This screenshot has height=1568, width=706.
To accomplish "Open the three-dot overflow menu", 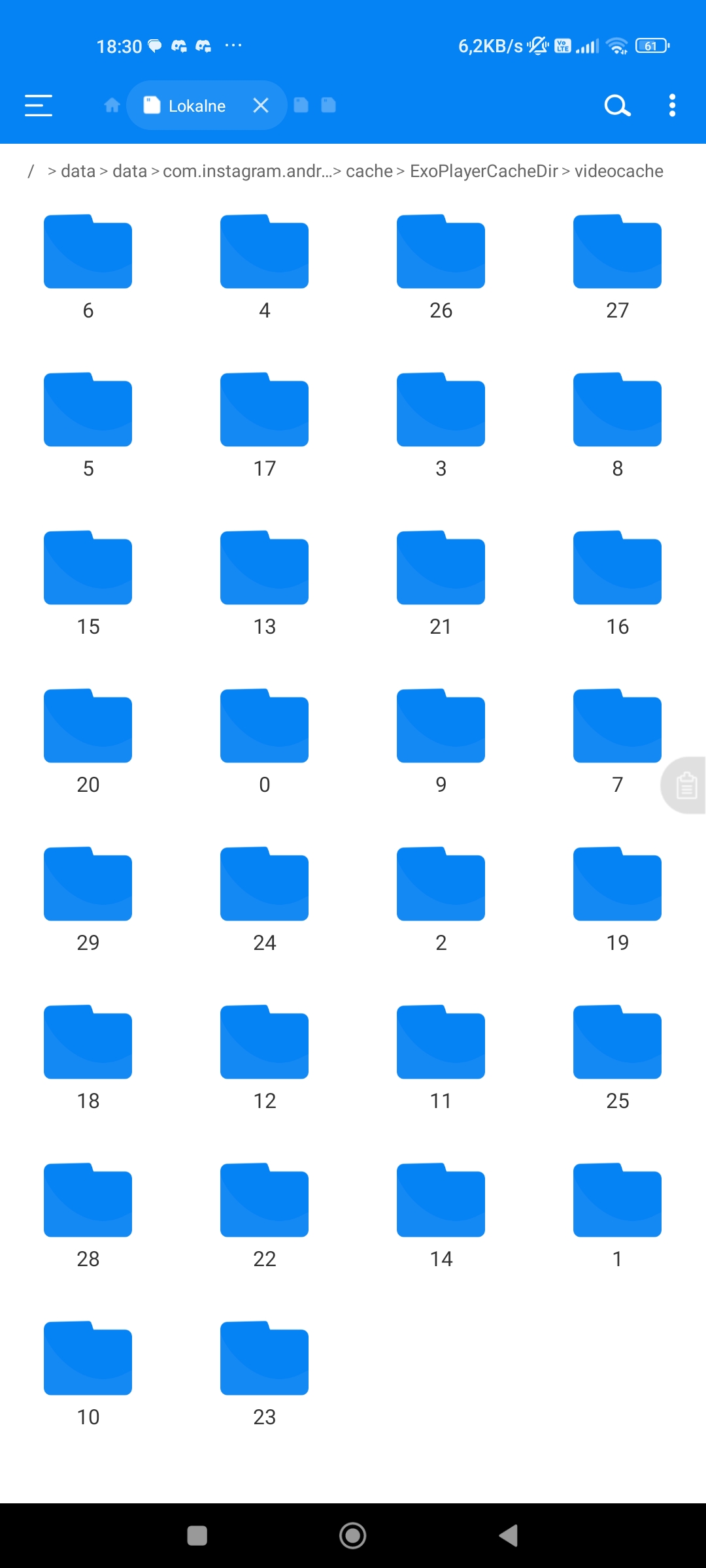I will click(672, 105).
